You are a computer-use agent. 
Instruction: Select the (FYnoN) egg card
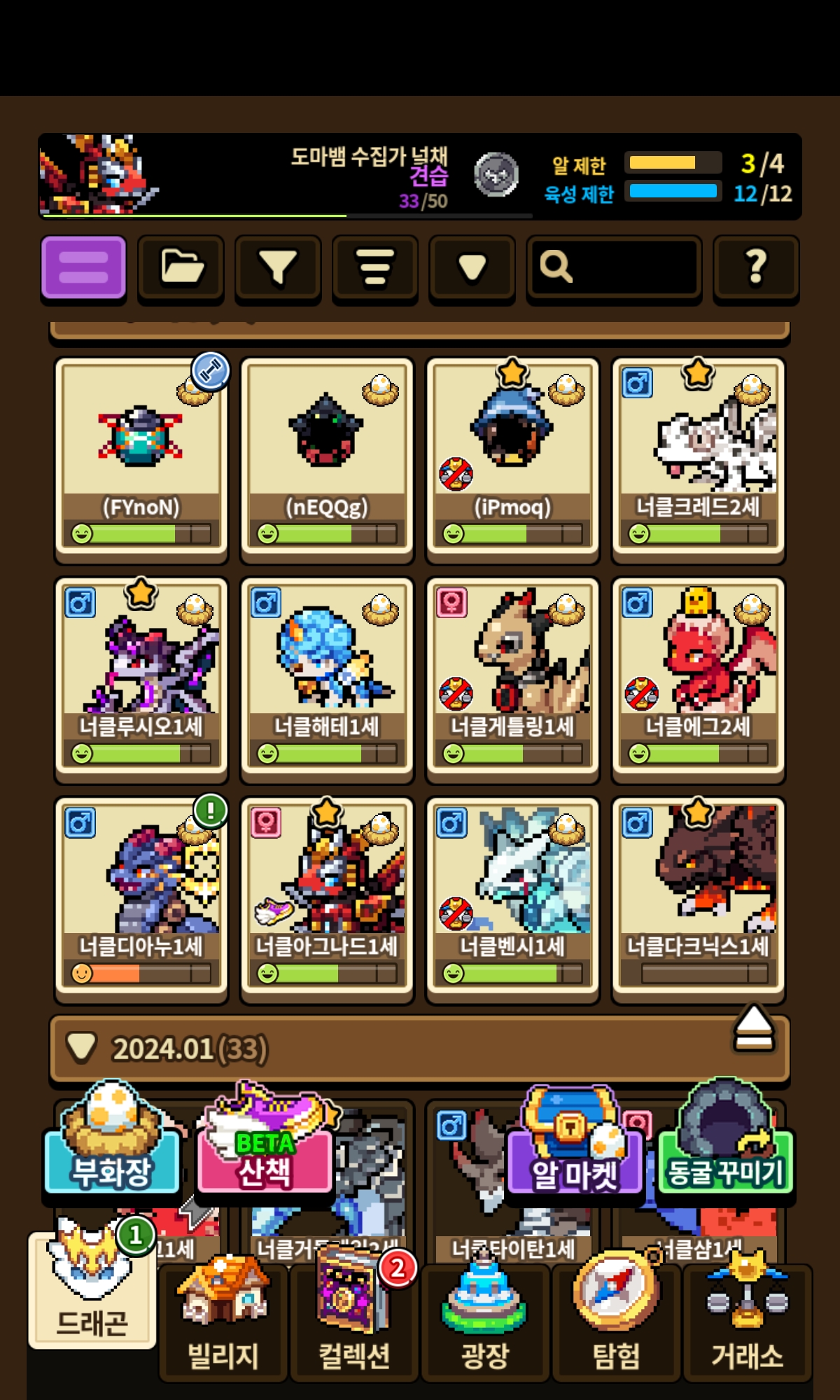click(141, 458)
